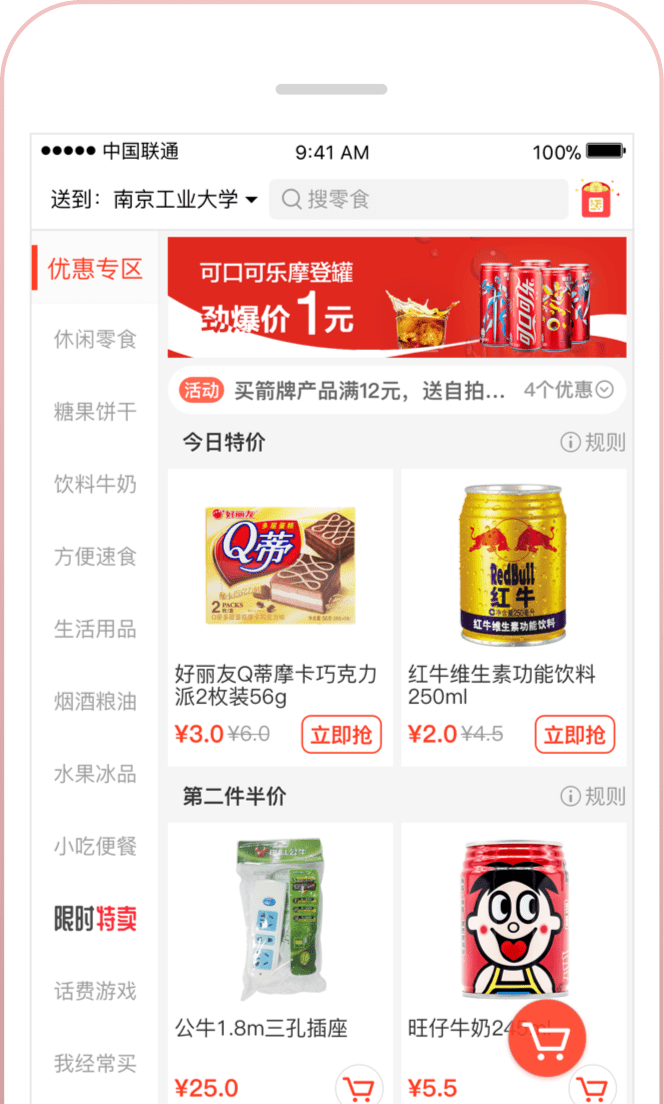
Task: Switch to 生活用品 category
Action: pyautogui.click(x=95, y=629)
